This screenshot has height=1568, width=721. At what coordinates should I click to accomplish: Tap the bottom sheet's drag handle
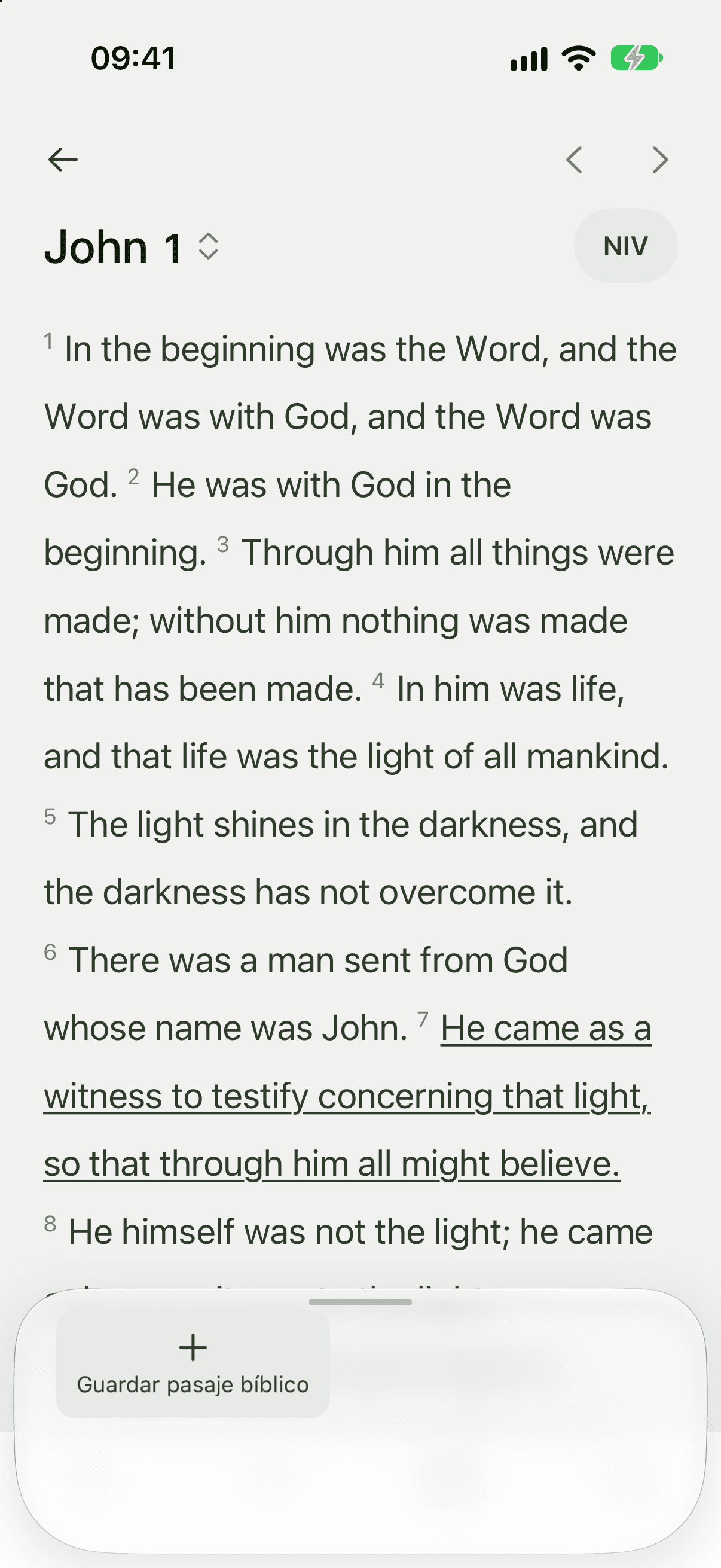360,1302
